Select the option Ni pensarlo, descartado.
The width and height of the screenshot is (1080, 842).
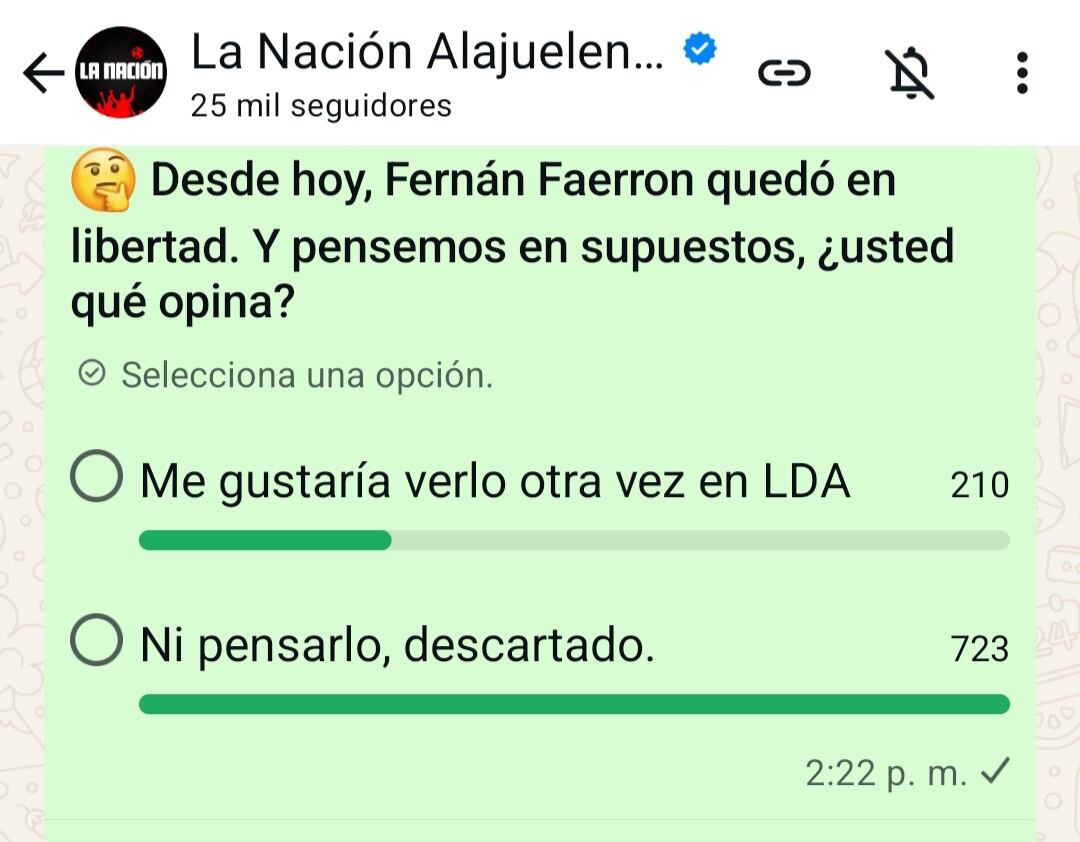[x=98, y=642]
